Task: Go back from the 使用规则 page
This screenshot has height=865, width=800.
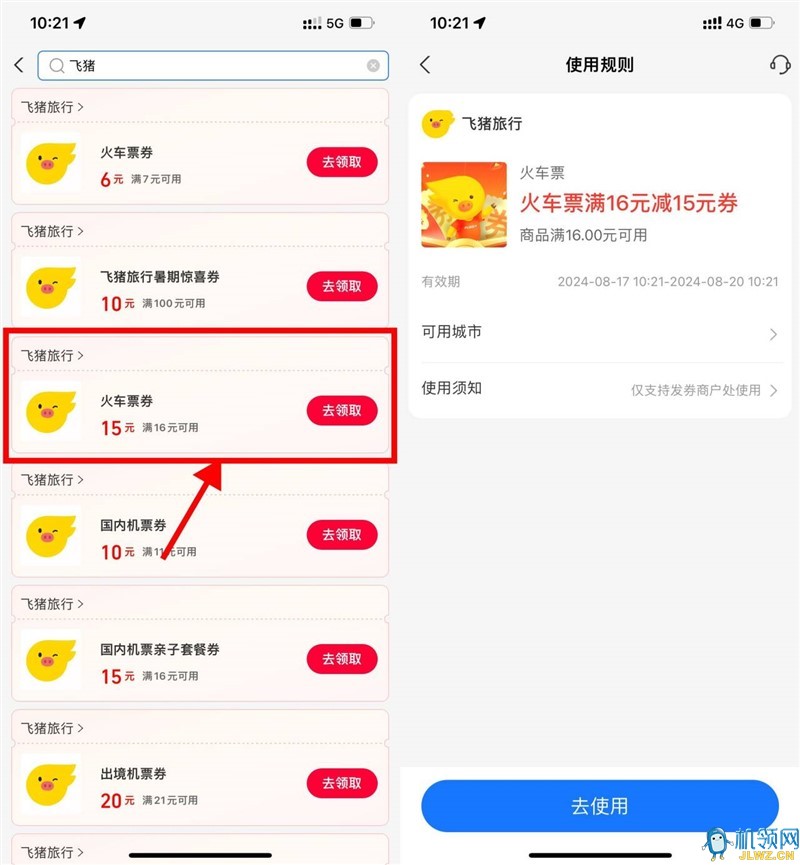Action: click(425, 65)
